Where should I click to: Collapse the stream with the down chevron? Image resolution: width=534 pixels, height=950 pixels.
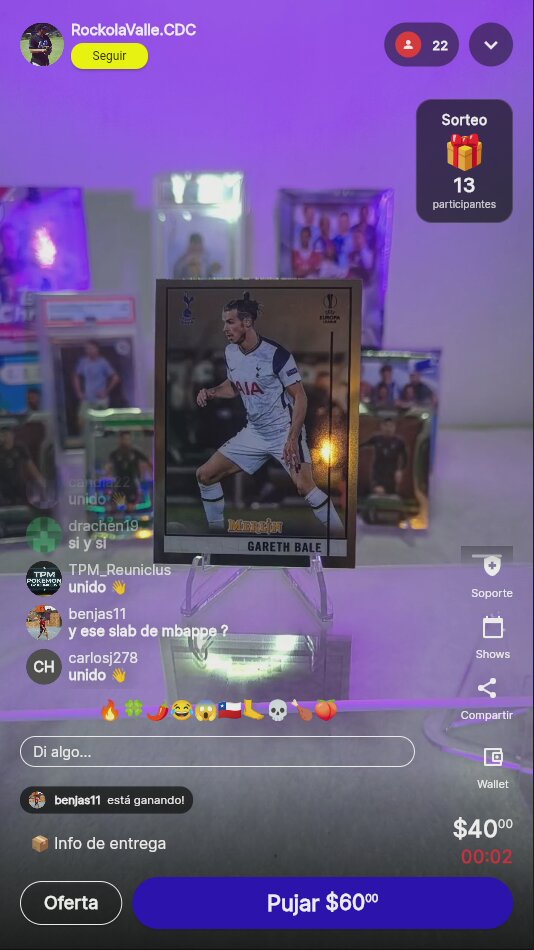point(491,44)
